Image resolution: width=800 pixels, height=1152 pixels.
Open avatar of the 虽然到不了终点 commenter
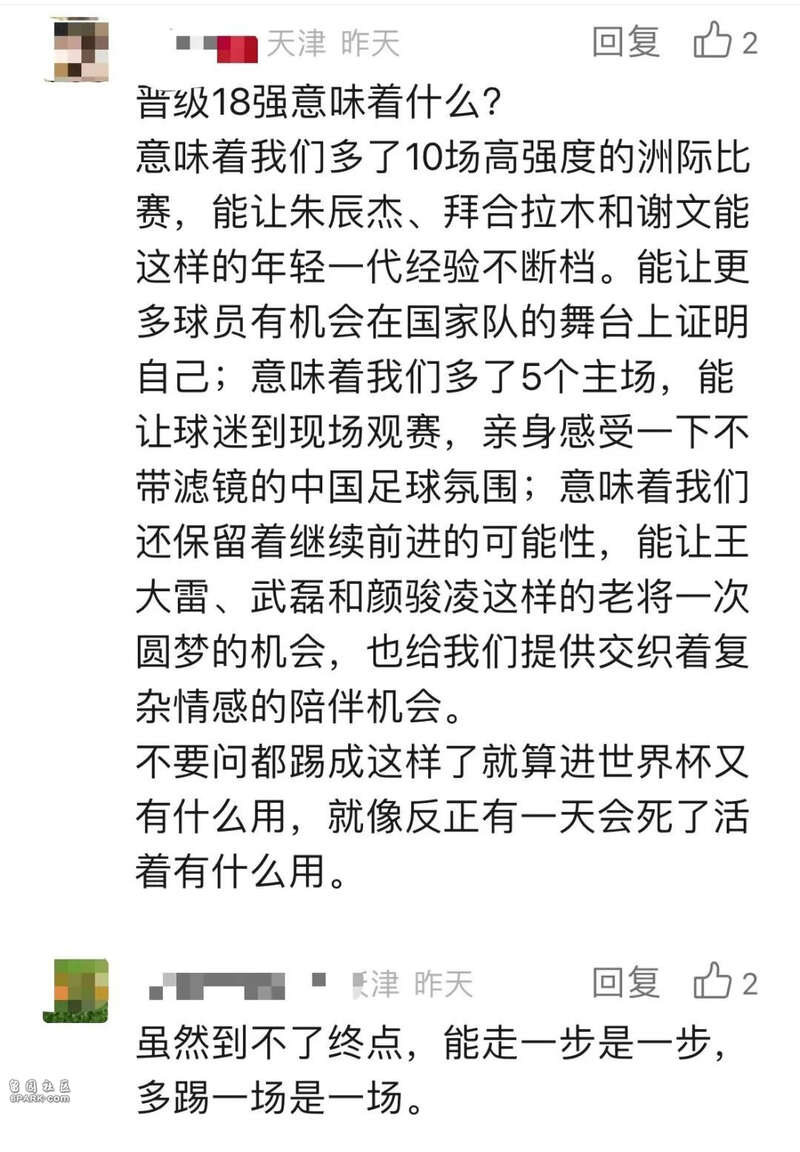[75, 989]
